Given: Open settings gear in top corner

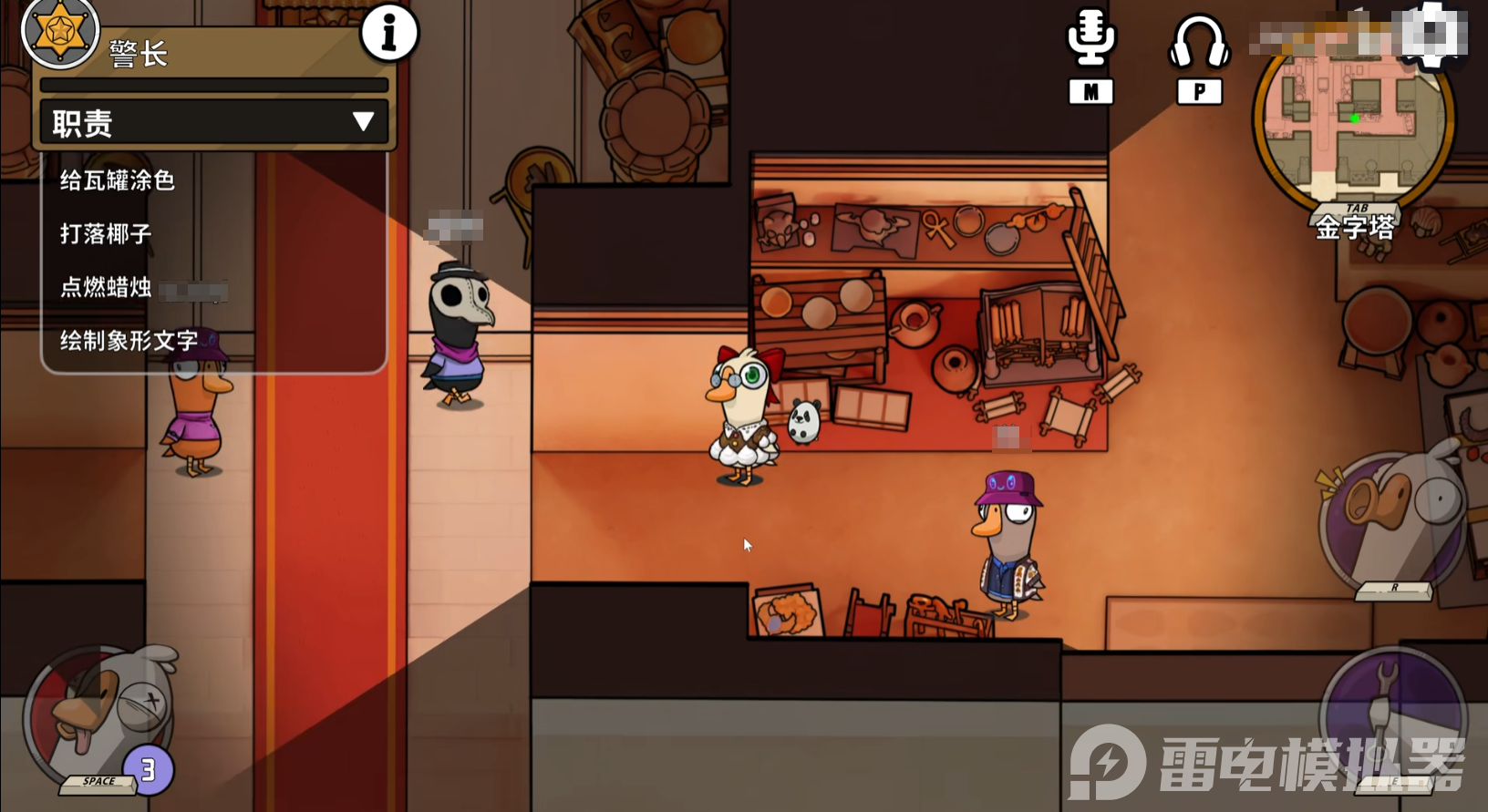Looking at the screenshot, I should (1436, 34).
